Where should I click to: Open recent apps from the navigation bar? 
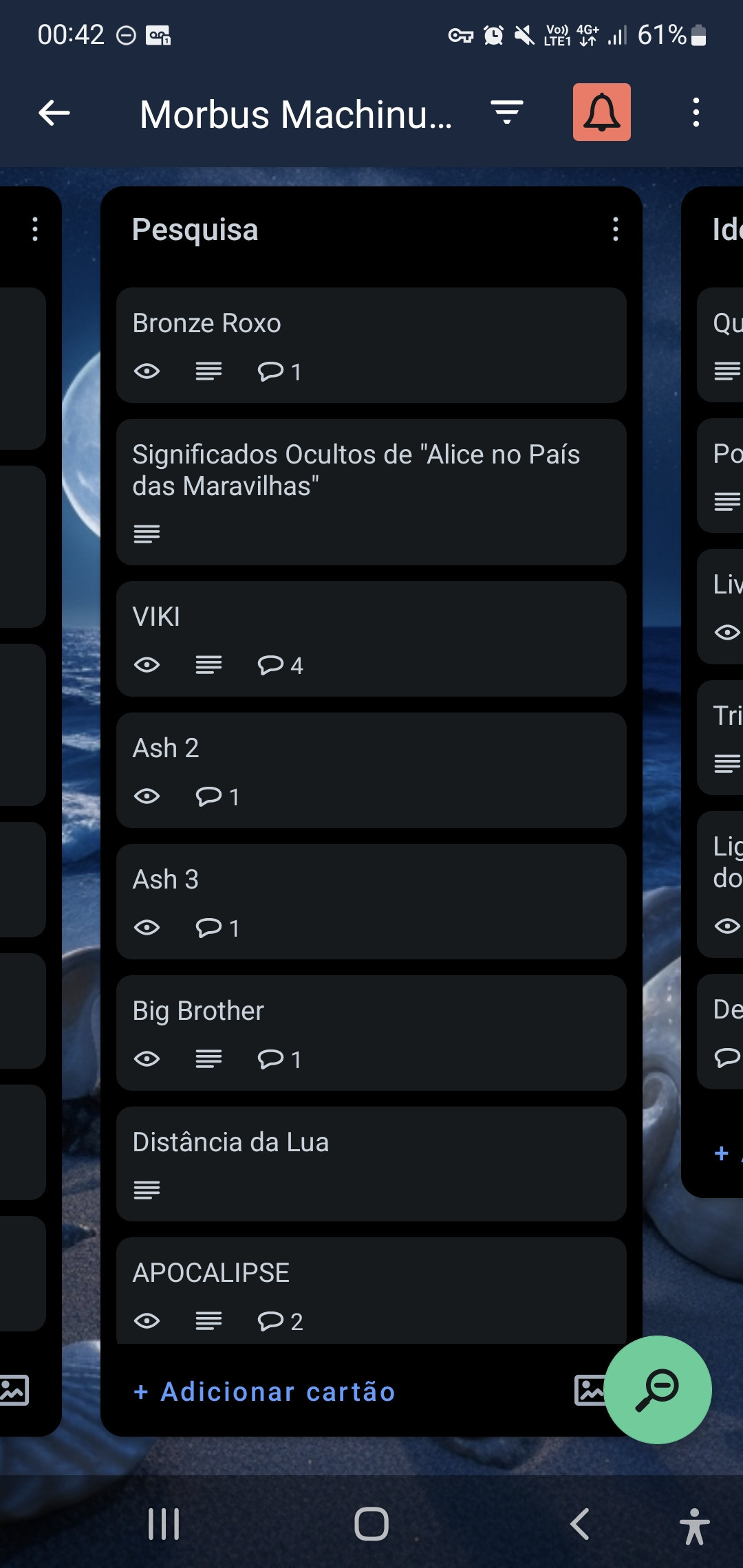[x=164, y=1524]
